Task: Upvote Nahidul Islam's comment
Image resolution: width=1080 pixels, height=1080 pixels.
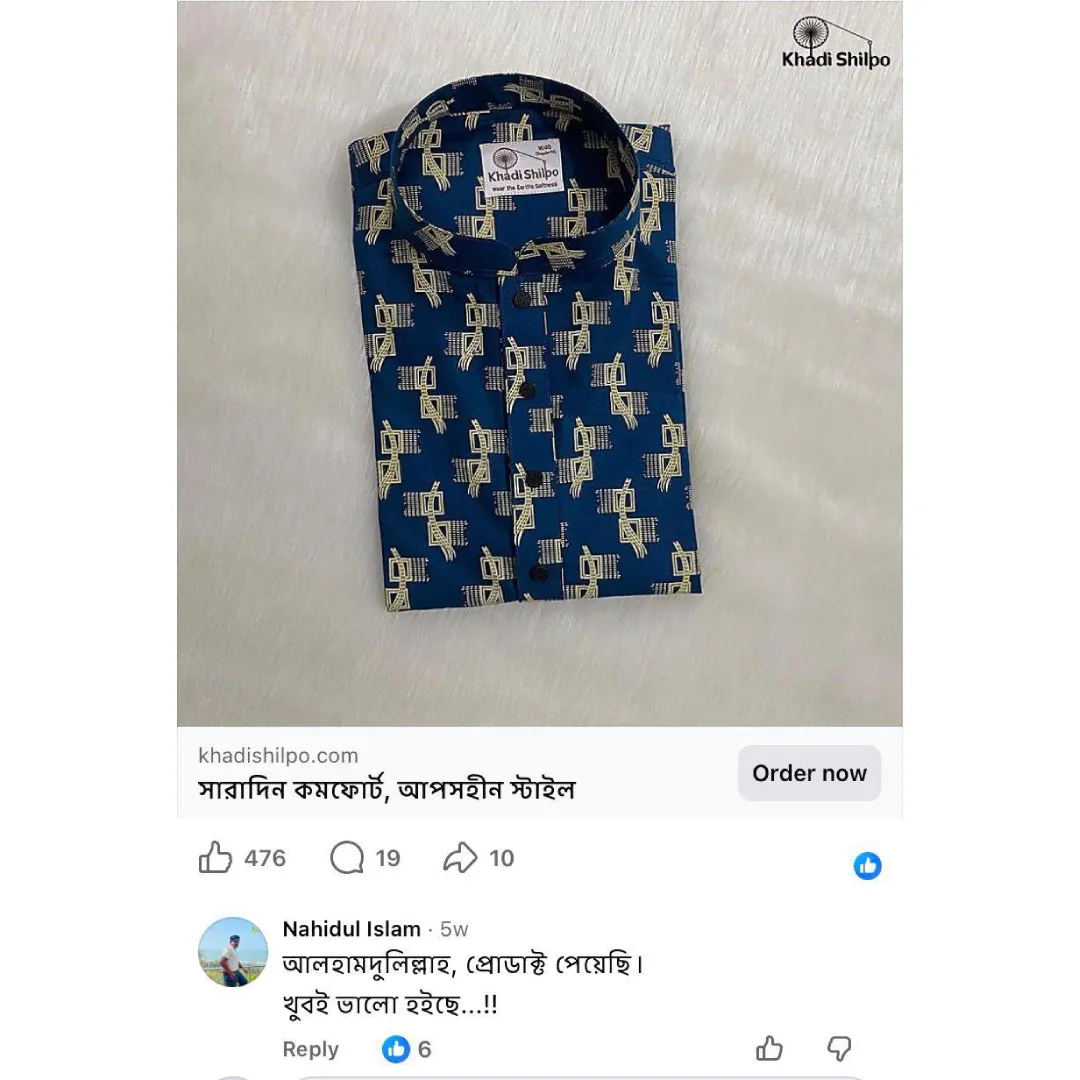Action: point(769,1048)
